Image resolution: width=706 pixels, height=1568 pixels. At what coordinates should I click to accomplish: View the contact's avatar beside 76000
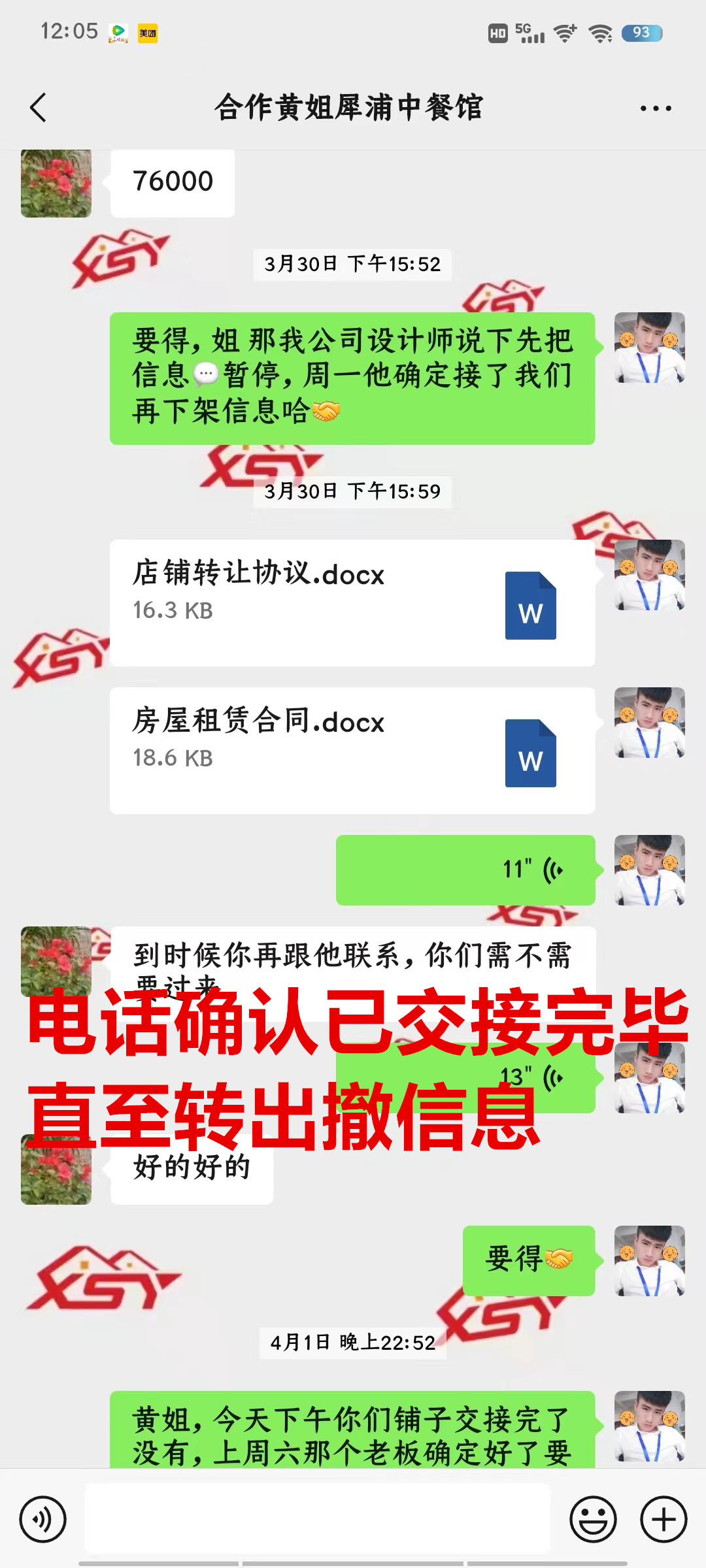click(56, 184)
